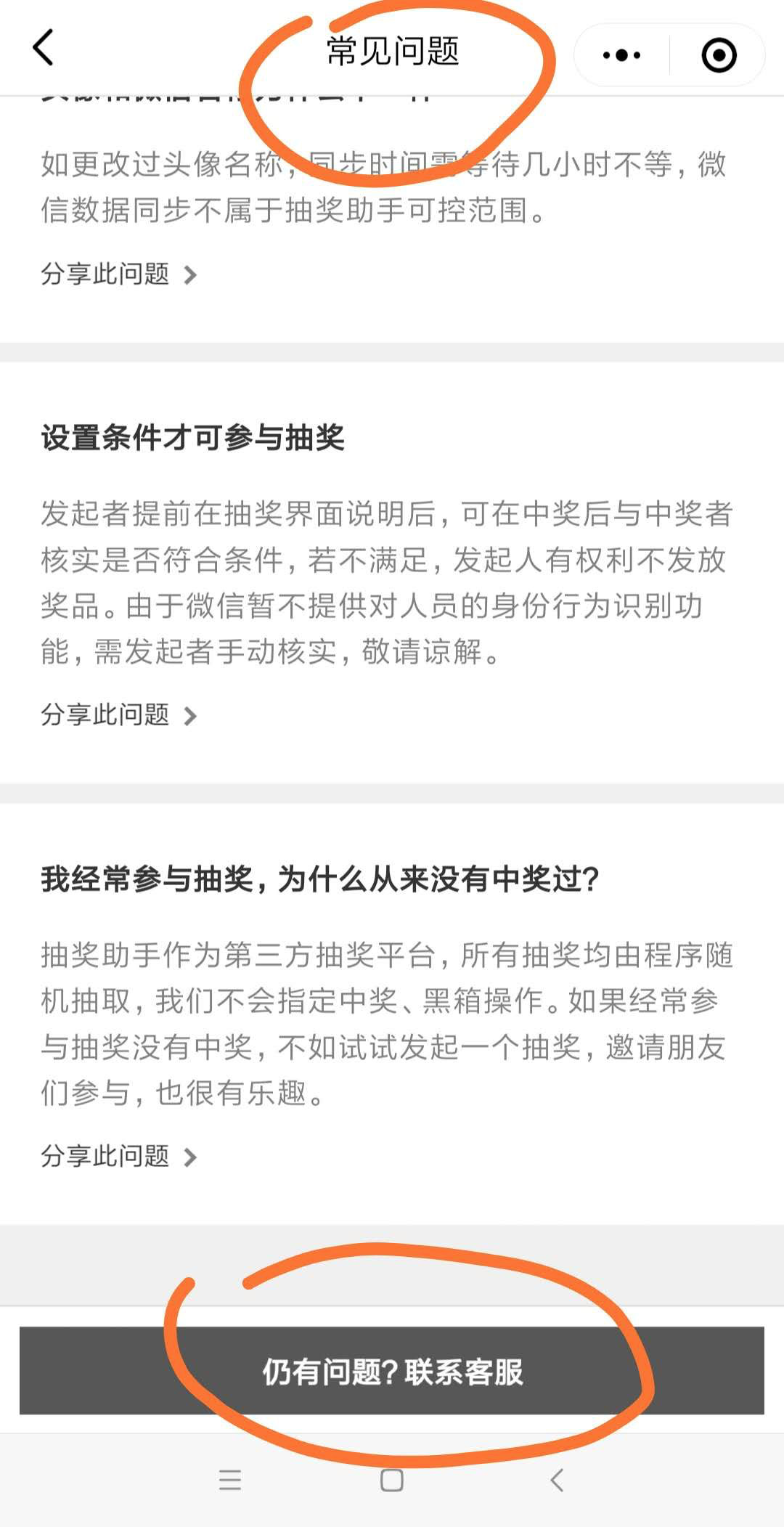
Task: Go back from the 常见问题 page
Action: [x=44, y=48]
